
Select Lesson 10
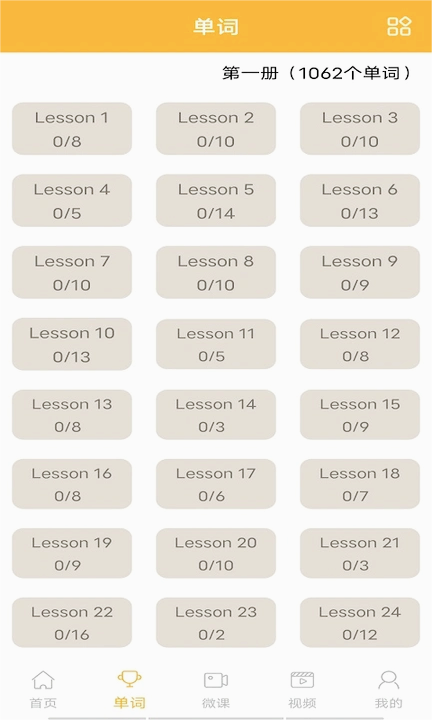(72, 344)
